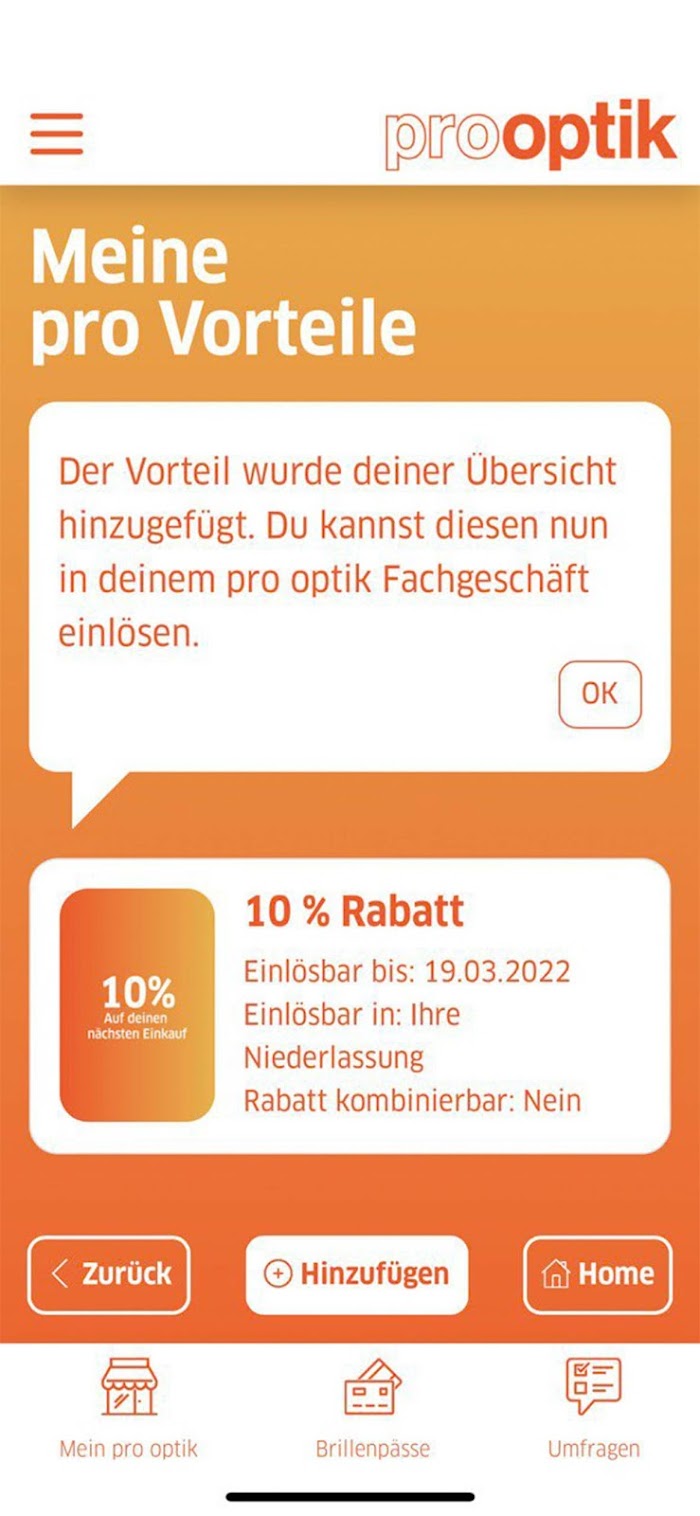
Task: Open the hamburger menu
Action: [x=57, y=134]
